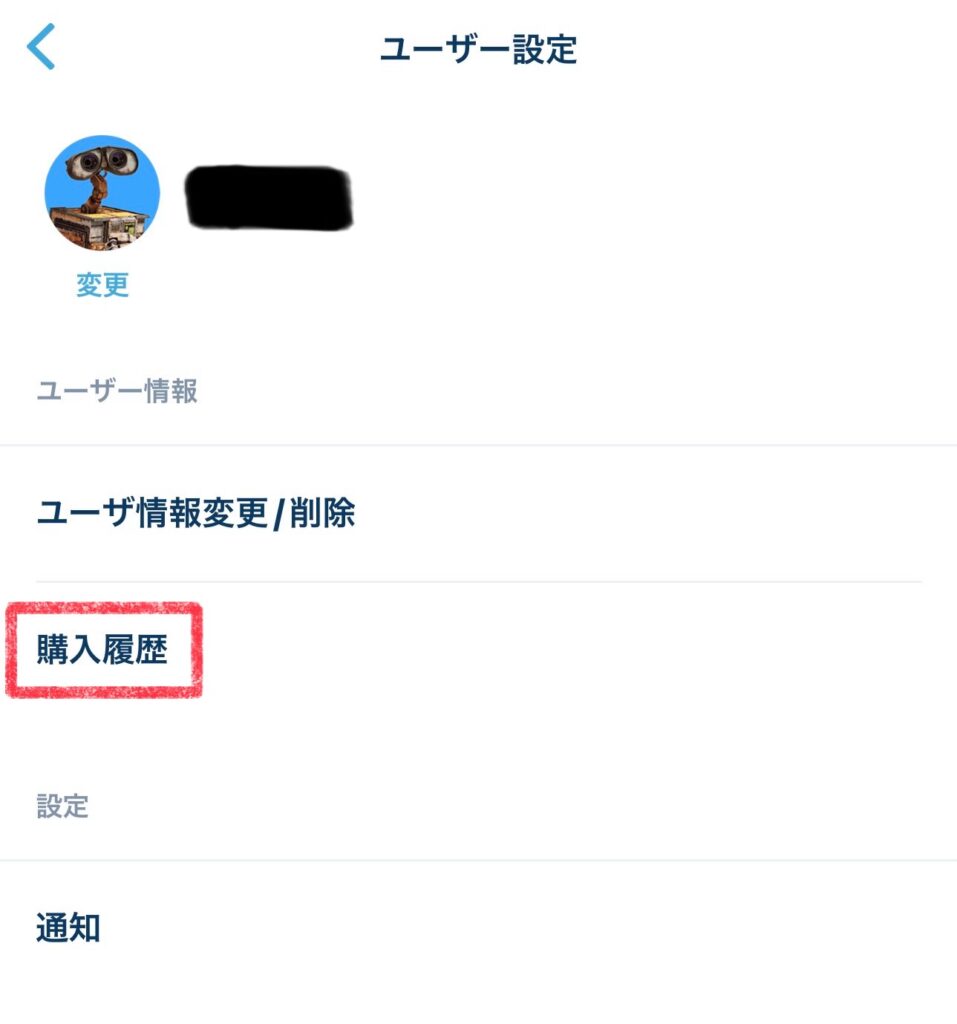Tap 変更 to change the profile picture
This screenshot has height=1024, width=957.
102,286
